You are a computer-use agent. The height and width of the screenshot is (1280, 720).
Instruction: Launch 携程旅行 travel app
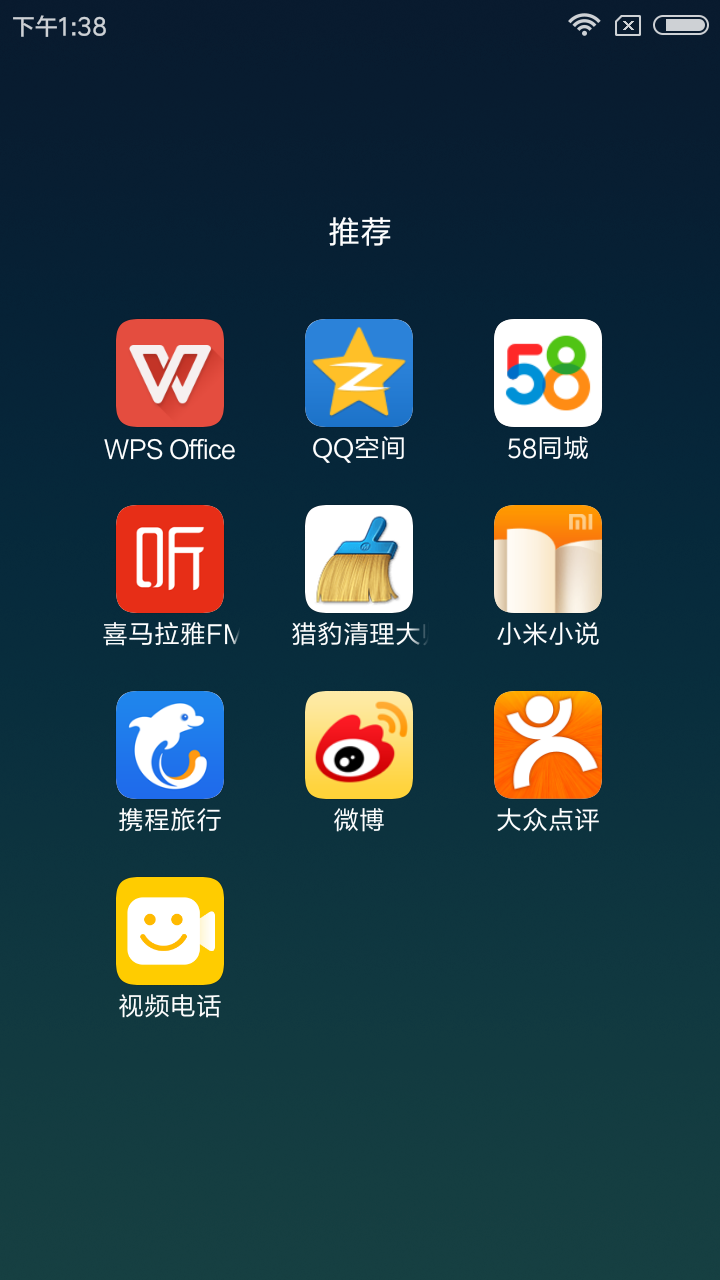click(170, 745)
